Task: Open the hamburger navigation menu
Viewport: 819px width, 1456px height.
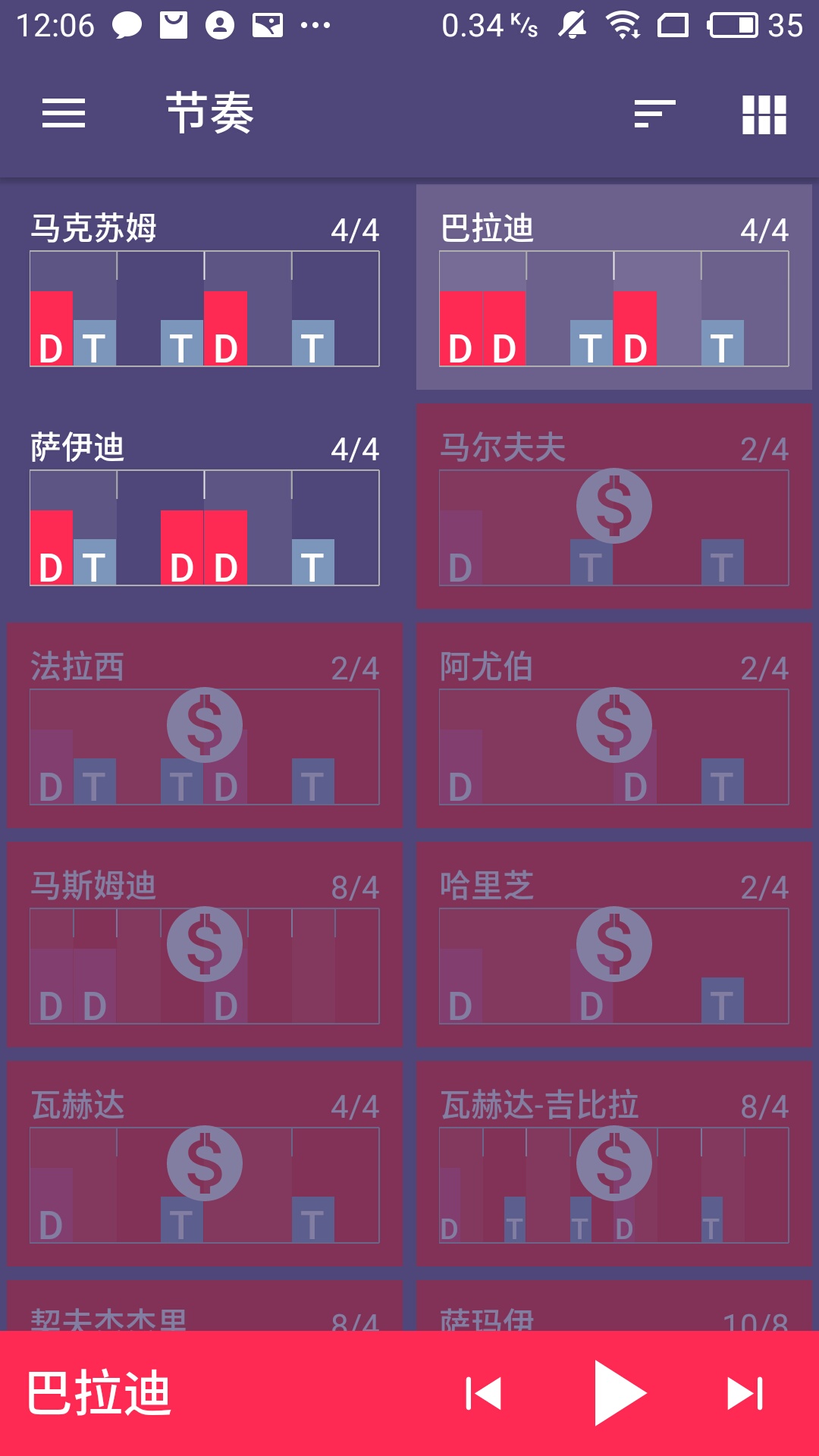Action: click(64, 114)
